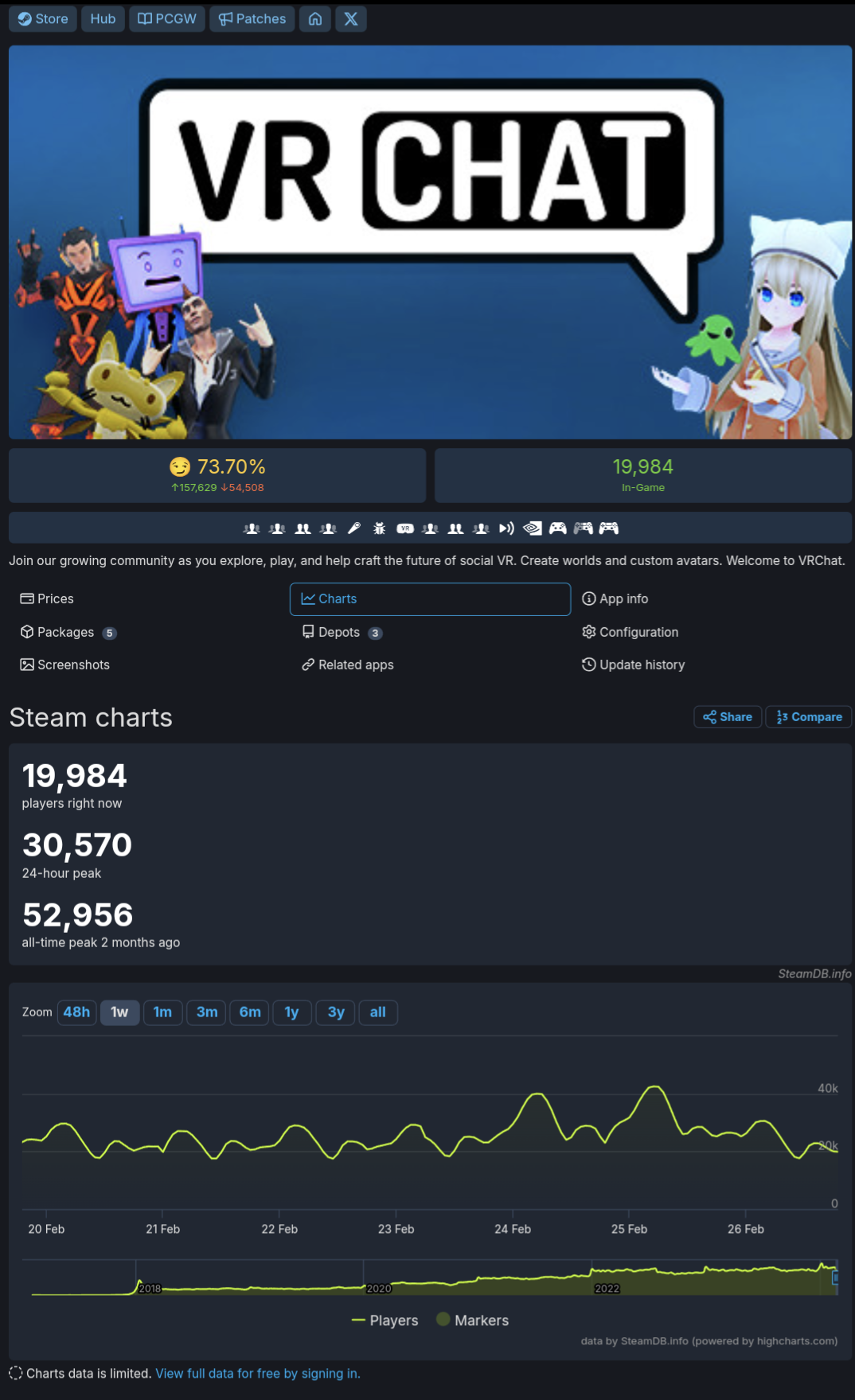Compare this game's charts
Viewport: 855px width, 1400px height.
click(809, 717)
